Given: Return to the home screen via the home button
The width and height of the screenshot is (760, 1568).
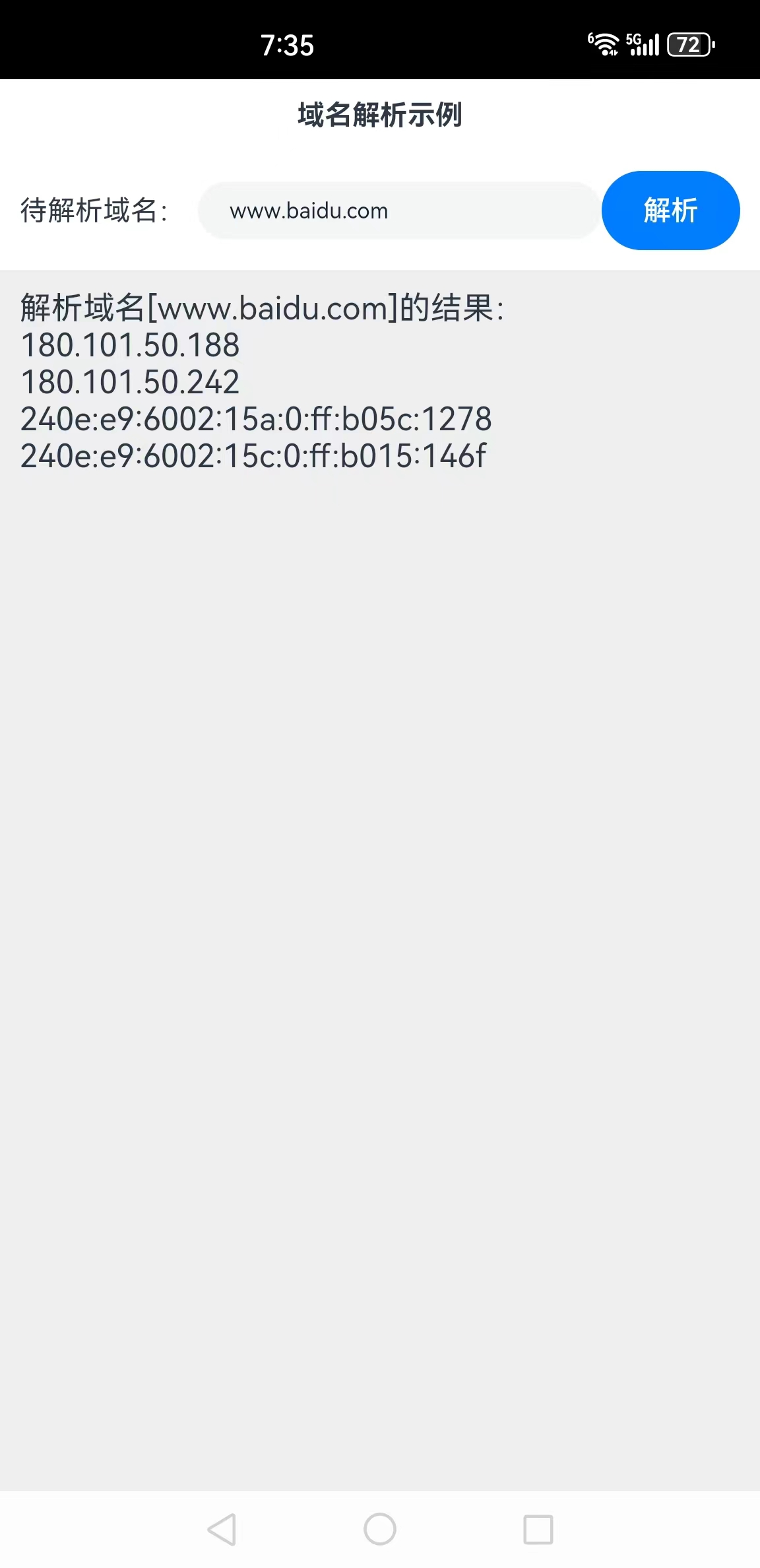Looking at the screenshot, I should tap(380, 1529).
